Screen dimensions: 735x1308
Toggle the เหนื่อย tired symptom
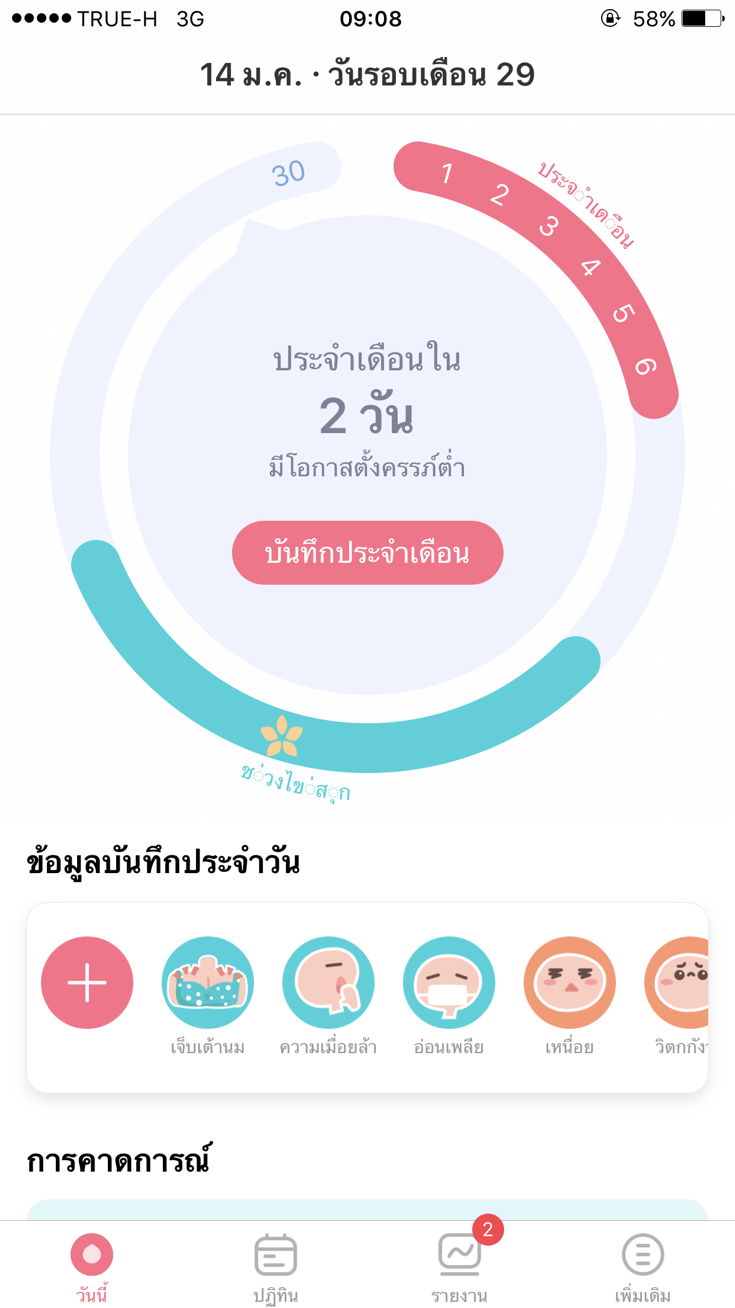pos(570,982)
